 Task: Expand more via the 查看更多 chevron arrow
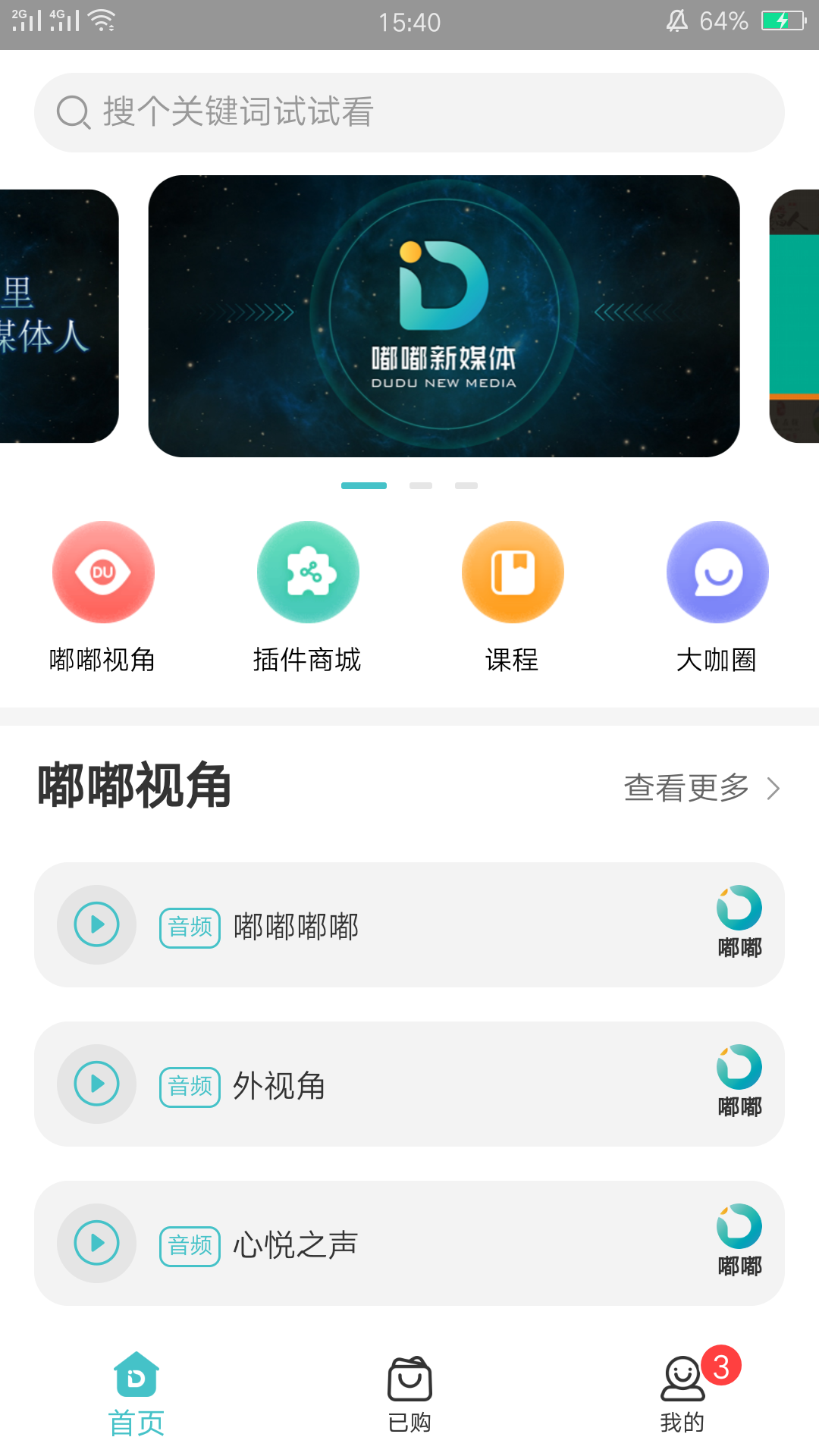772,789
